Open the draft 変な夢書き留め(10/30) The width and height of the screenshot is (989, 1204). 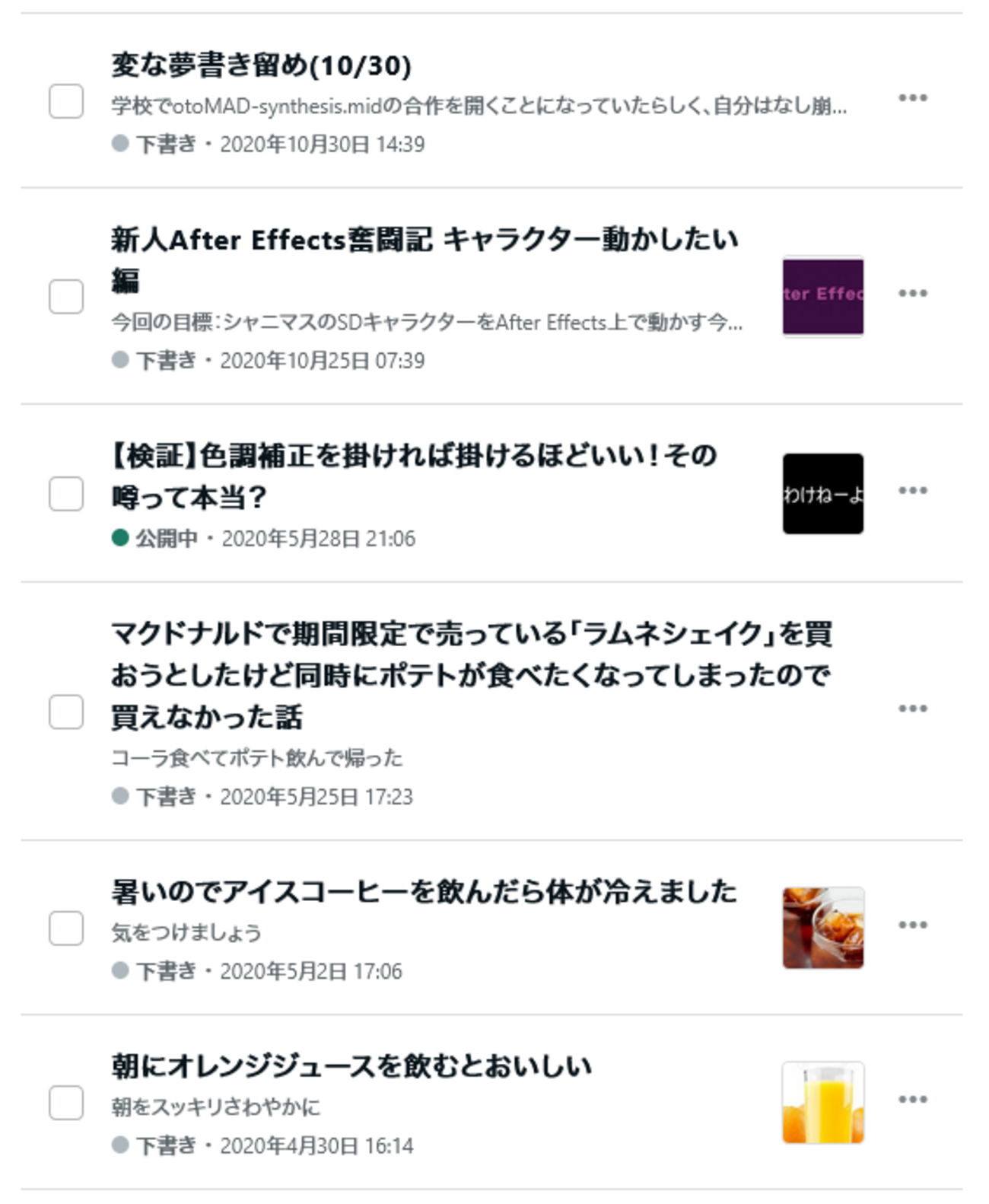coord(261,65)
